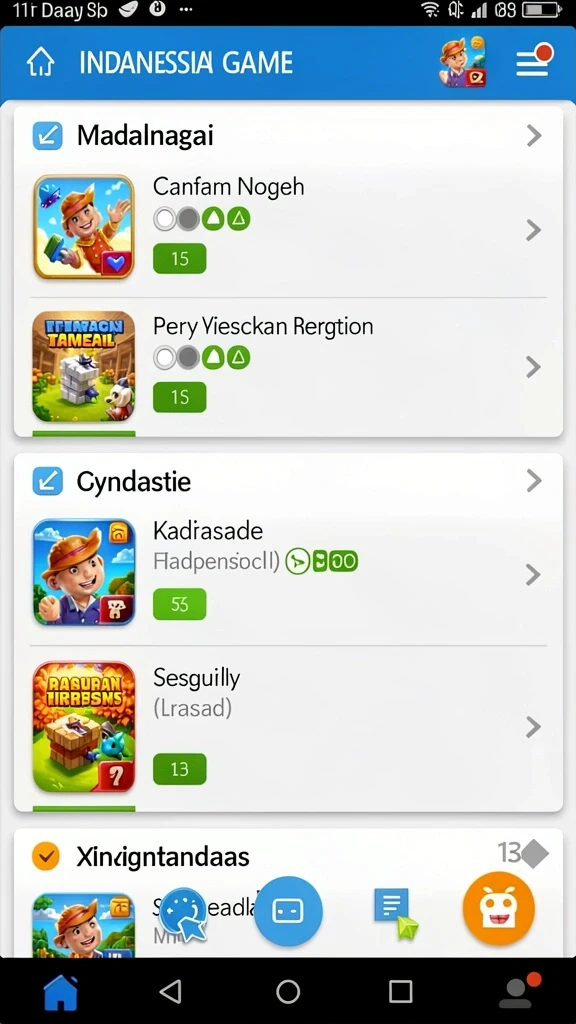Screen dimensions: 576x1024
Task: Tap the green 15 button under Canfam Nogeh
Action: click(x=180, y=259)
